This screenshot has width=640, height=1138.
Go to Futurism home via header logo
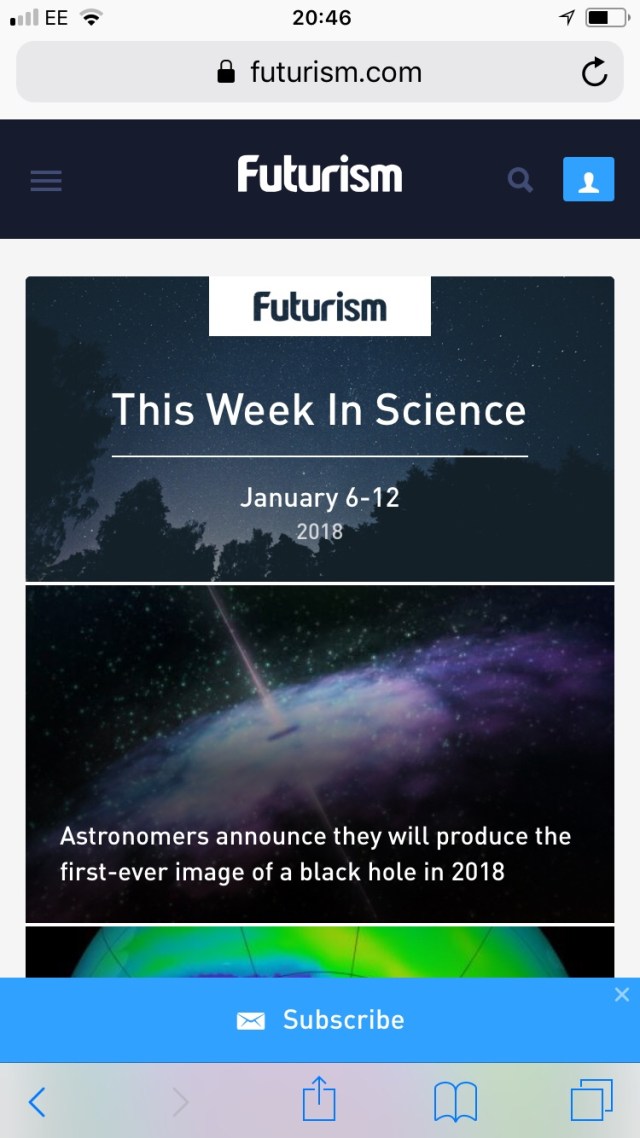320,175
